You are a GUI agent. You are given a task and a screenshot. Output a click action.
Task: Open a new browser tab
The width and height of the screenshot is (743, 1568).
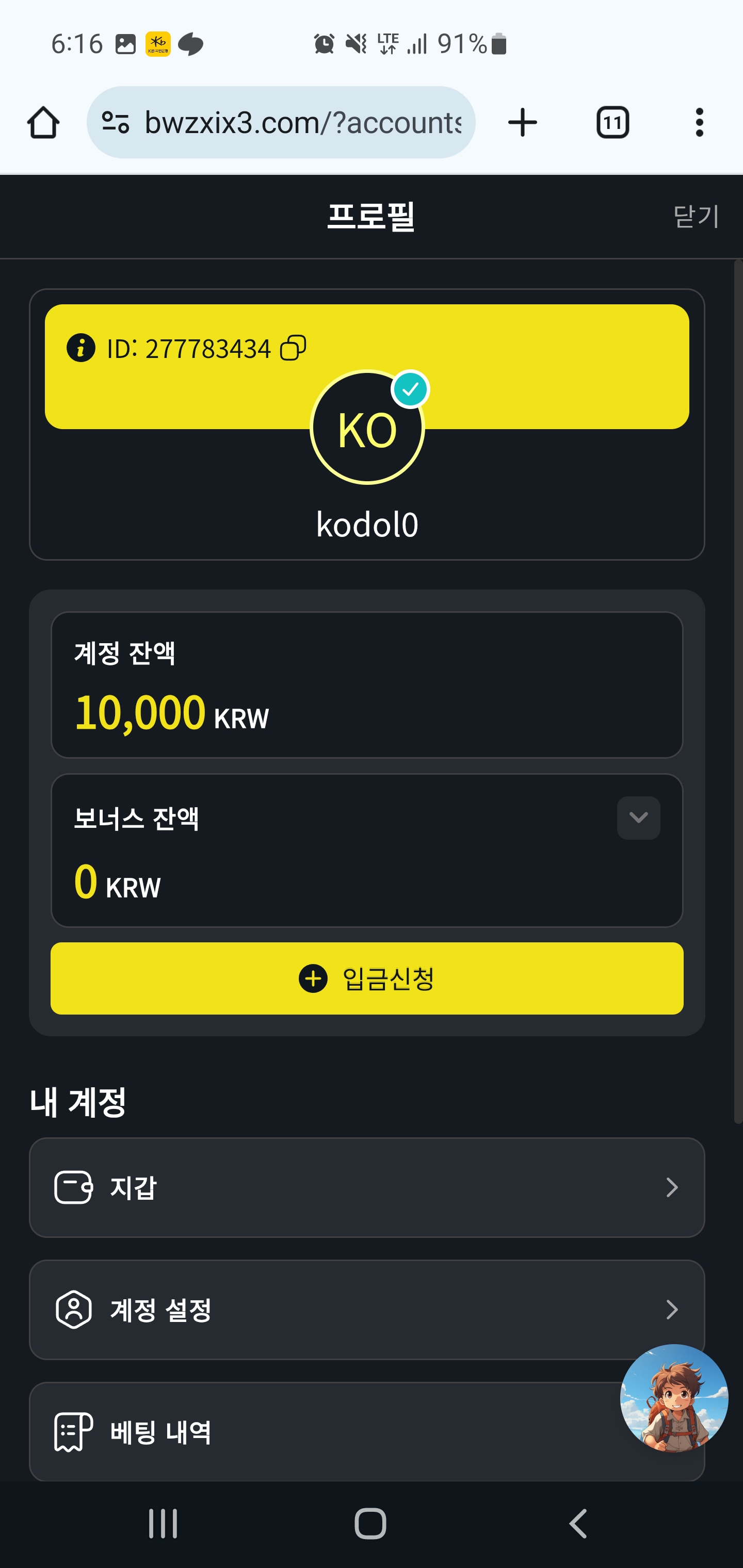[x=522, y=122]
